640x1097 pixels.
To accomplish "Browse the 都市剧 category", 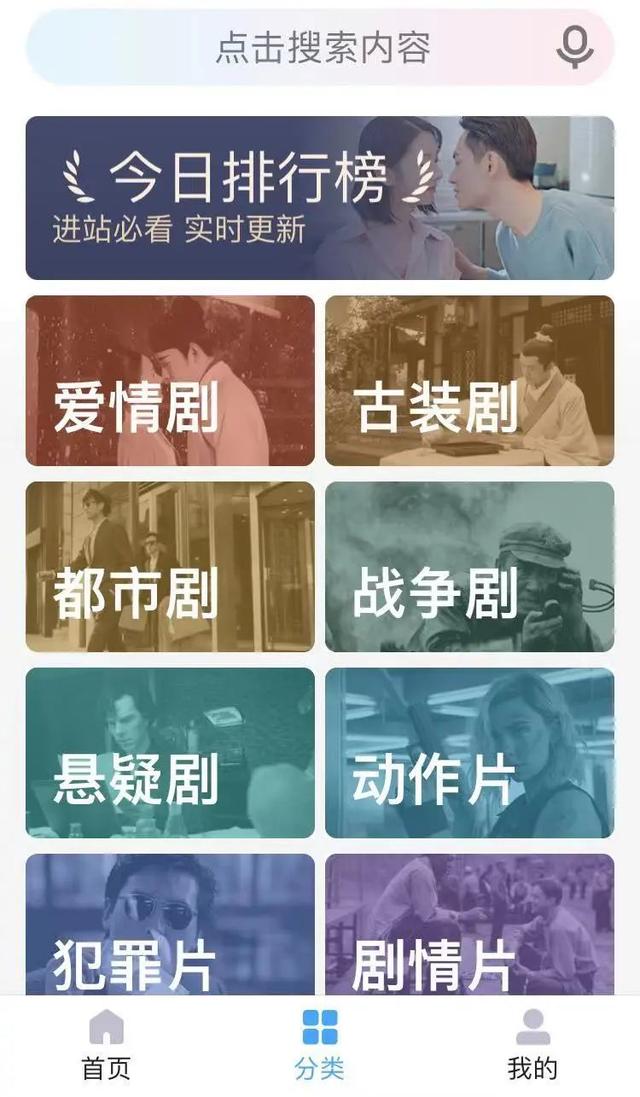I will point(170,567).
